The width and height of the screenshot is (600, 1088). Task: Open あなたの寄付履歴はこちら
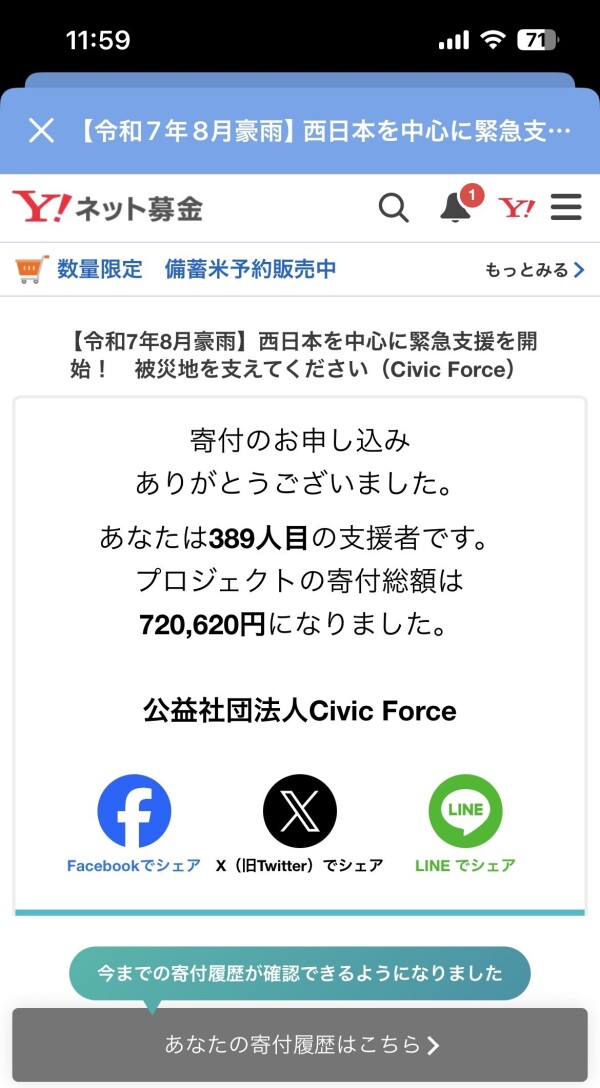(x=300, y=1045)
